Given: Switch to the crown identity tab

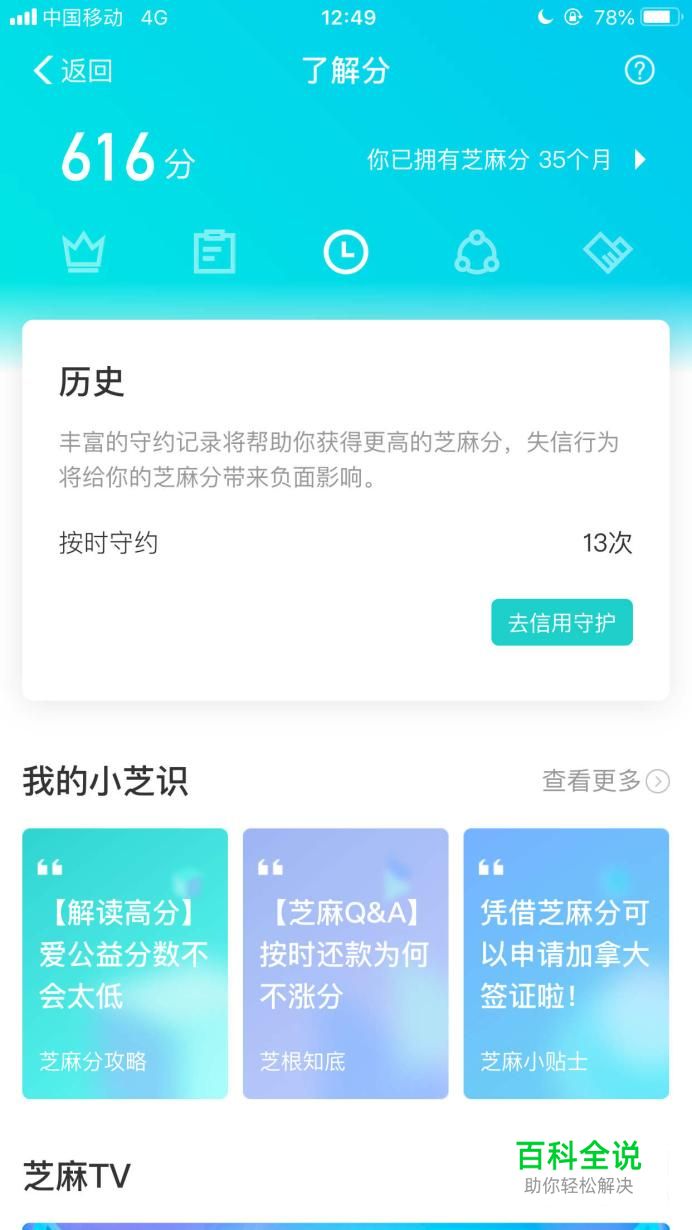Looking at the screenshot, I should pyautogui.click(x=83, y=252).
